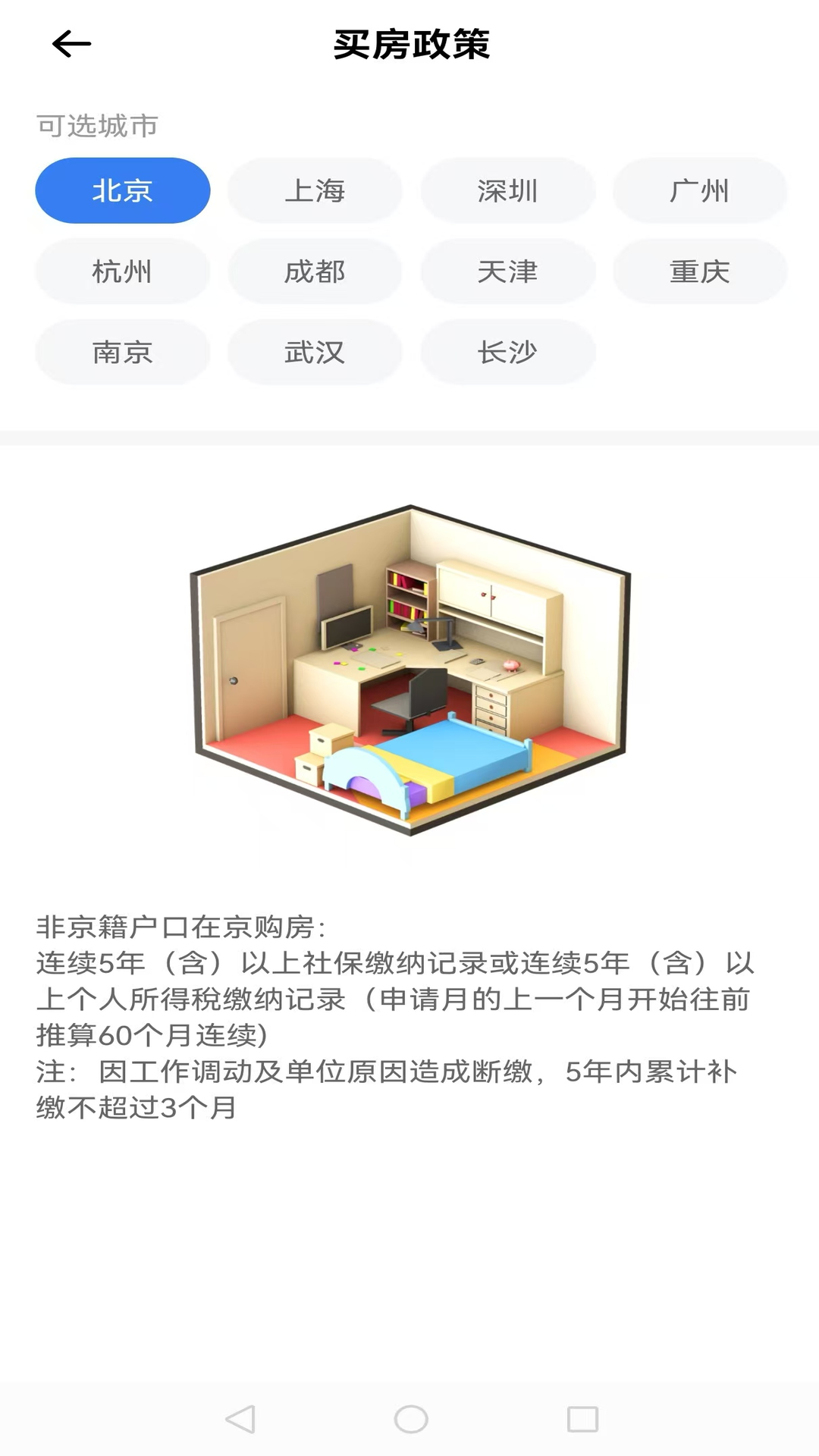Go to home via the system home button
The width and height of the screenshot is (819, 1456).
[x=410, y=1419]
